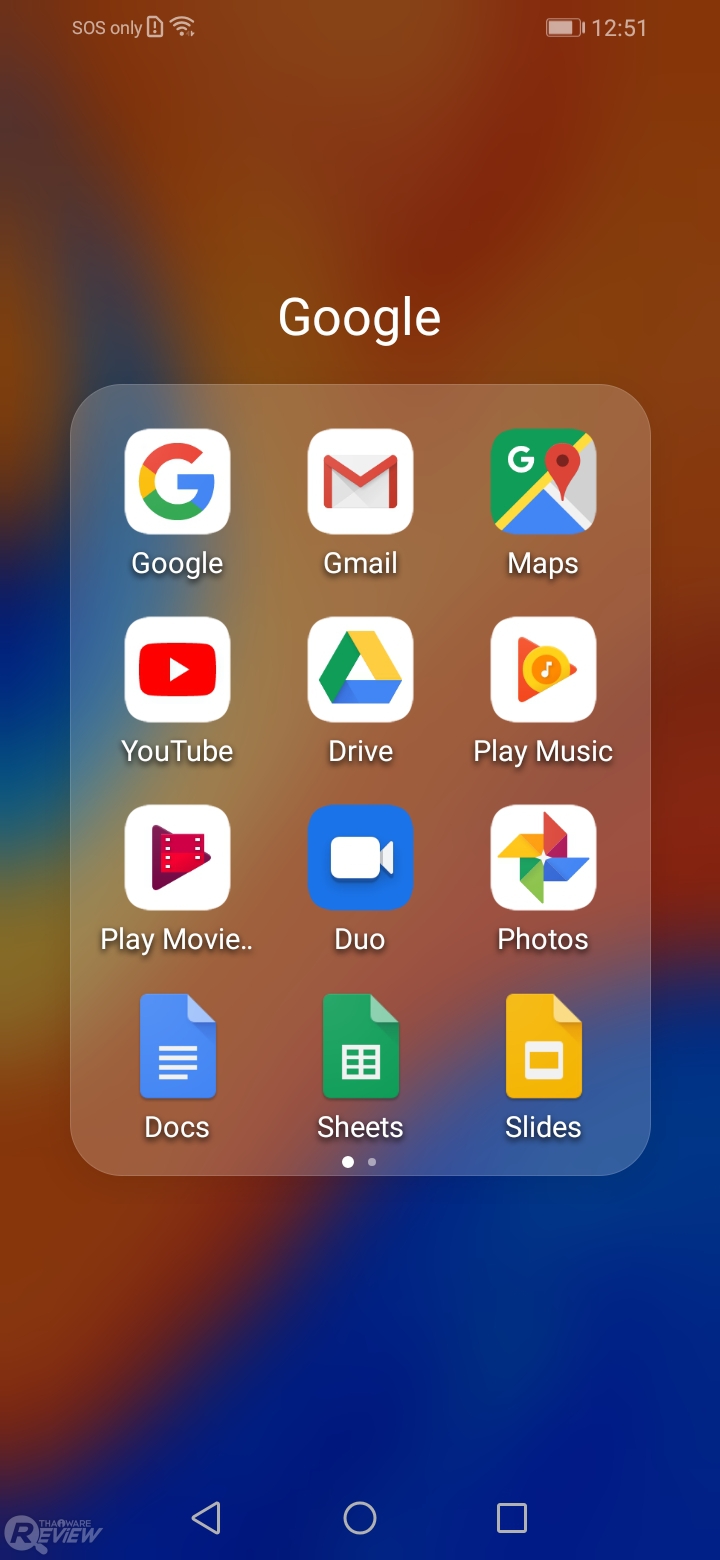Show recent apps with the square button
Viewport: 720px width, 1560px height.
click(x=512, y=1518)
